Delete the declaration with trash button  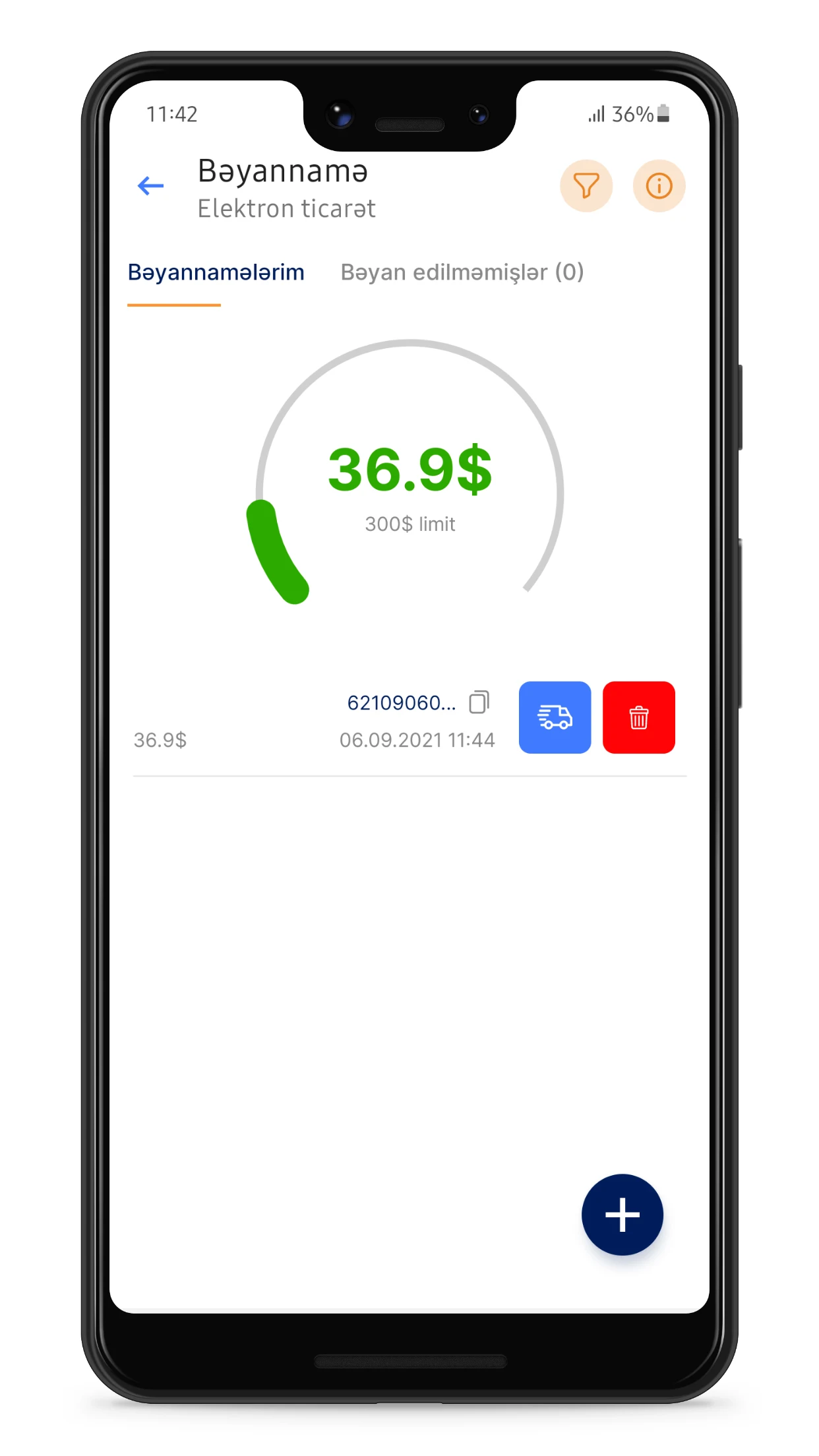click(x=638, y=717)
